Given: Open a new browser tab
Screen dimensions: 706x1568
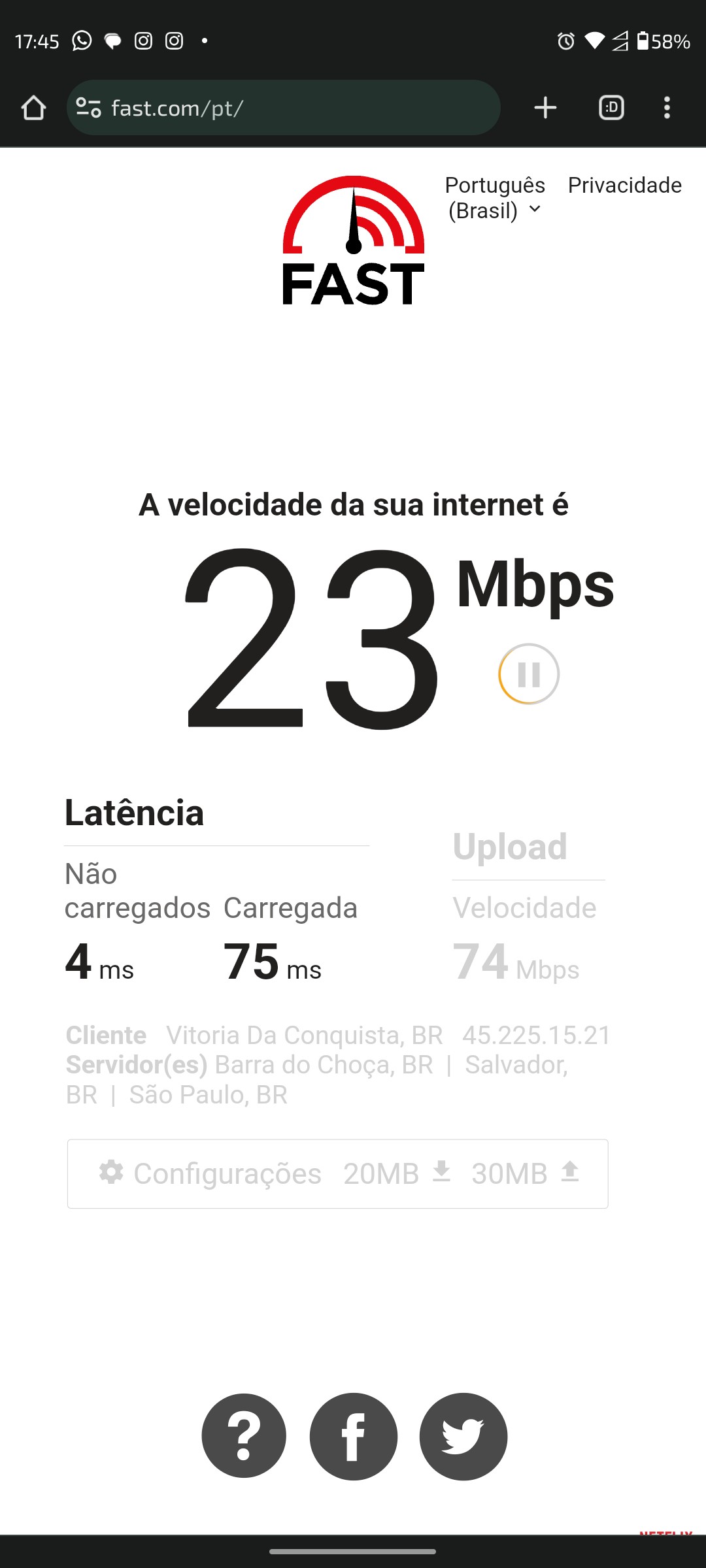Looking at the screenshot, I should [545, 108].
